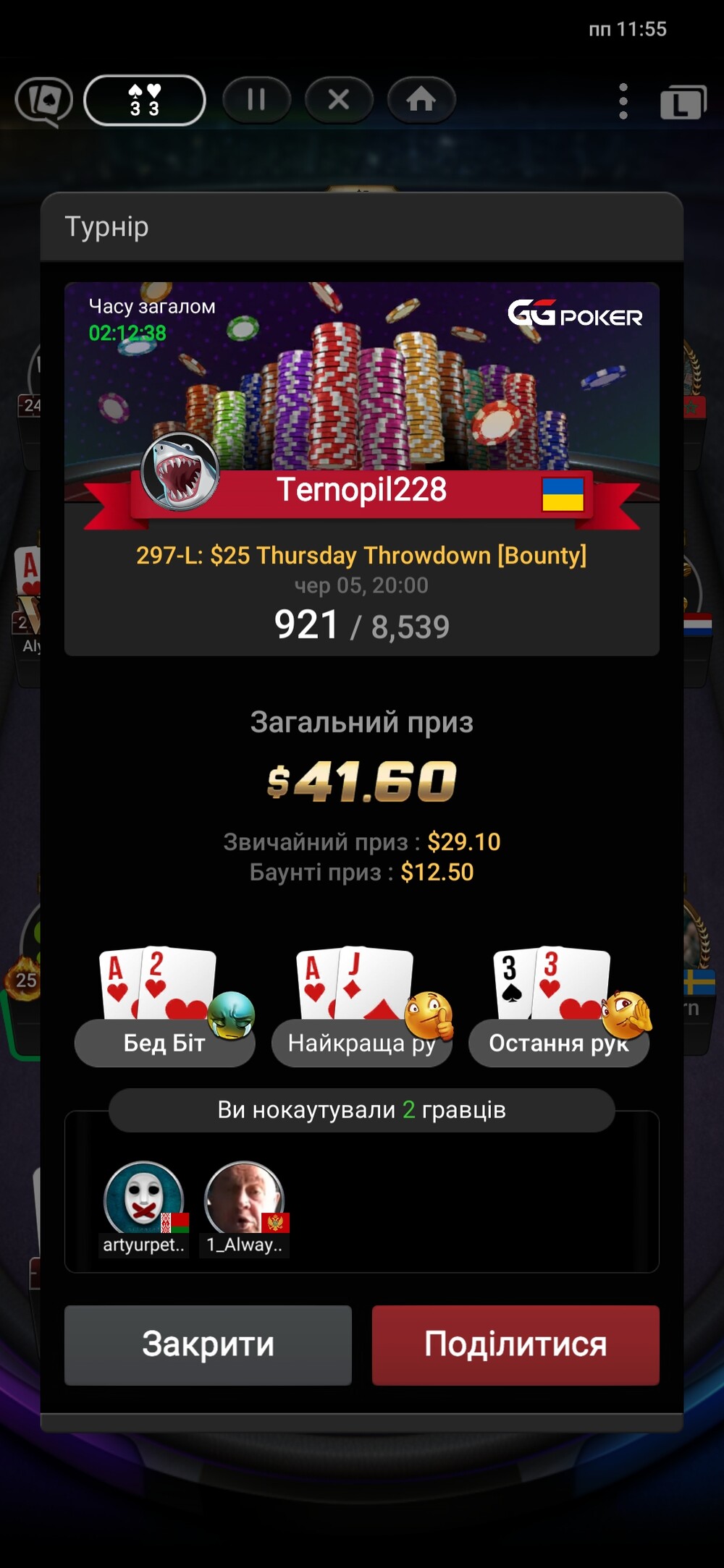Open knocked out player 1_Alway avatar

click(244, 1199)
